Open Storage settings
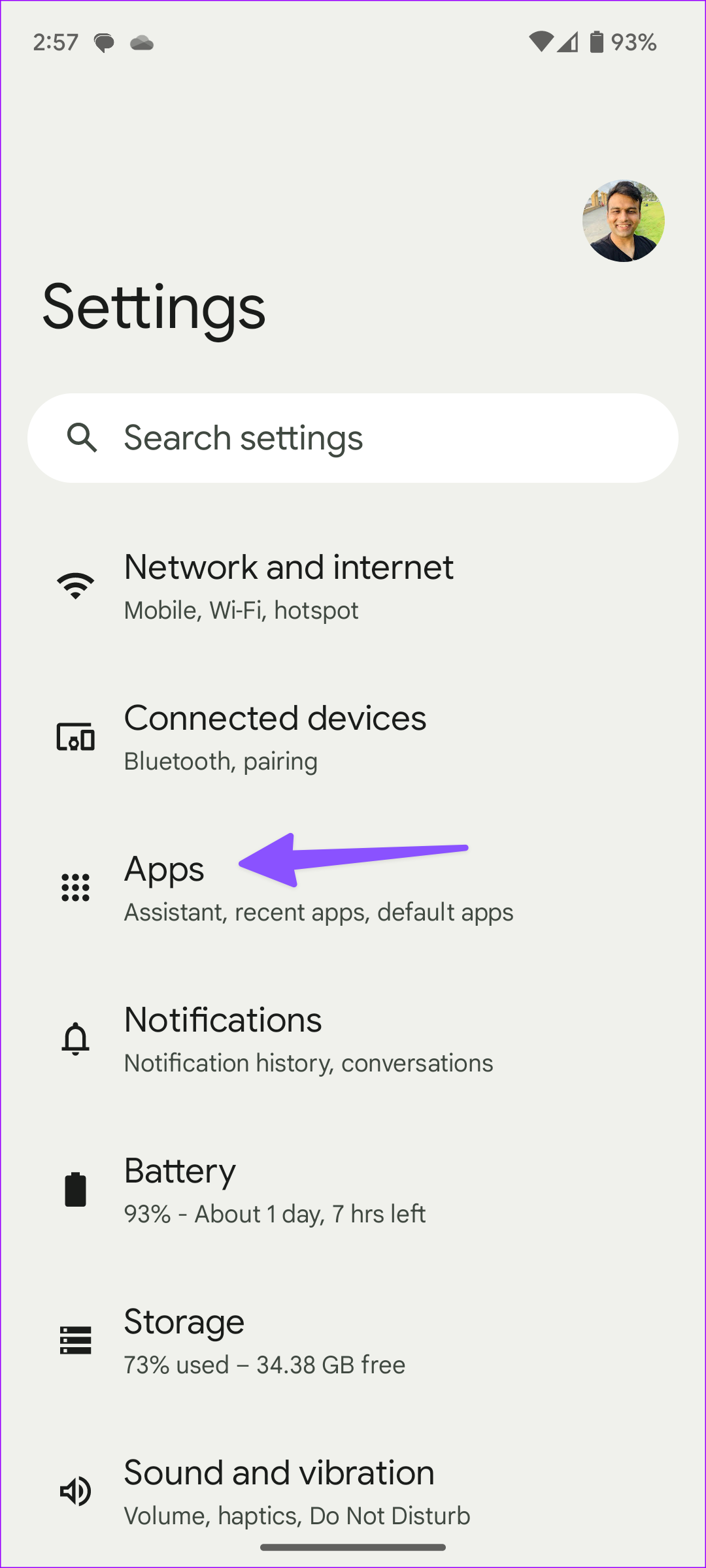The image size is (706, 1568). click(x=184, y=1340)
